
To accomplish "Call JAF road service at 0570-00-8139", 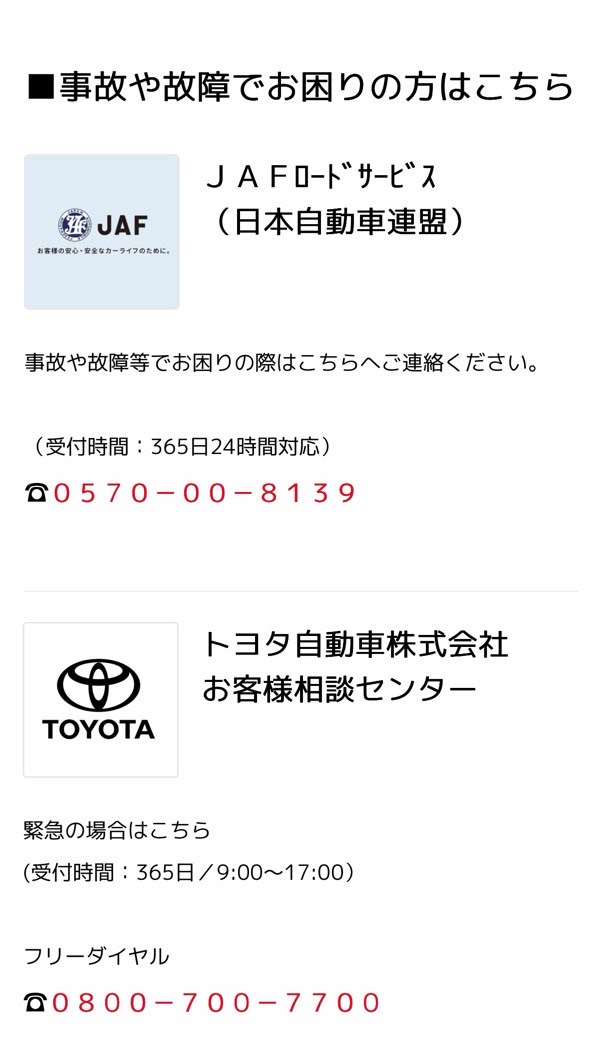I will pos(204,493).
